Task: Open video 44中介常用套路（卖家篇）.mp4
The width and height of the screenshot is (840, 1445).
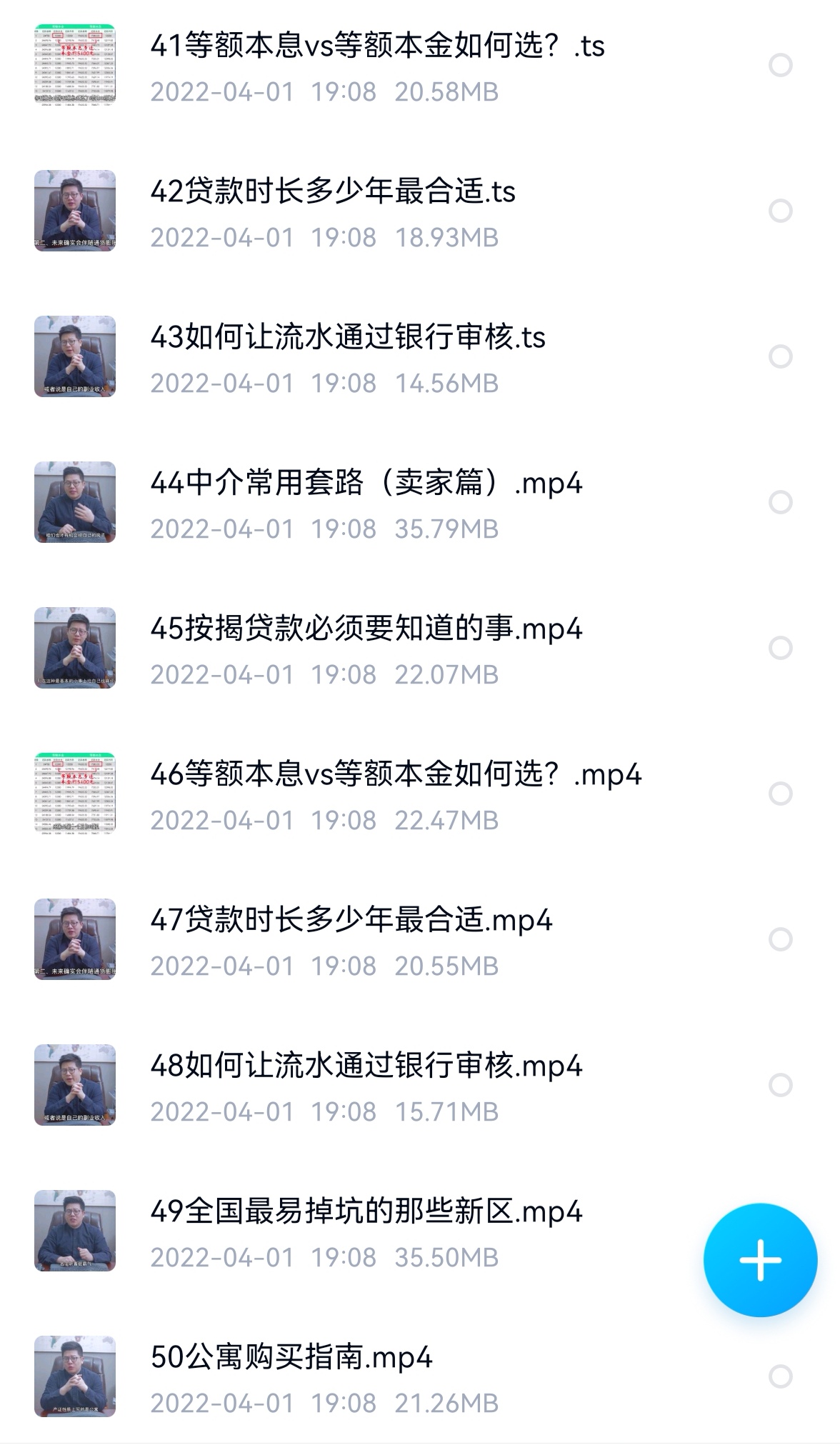Action: 366,484
